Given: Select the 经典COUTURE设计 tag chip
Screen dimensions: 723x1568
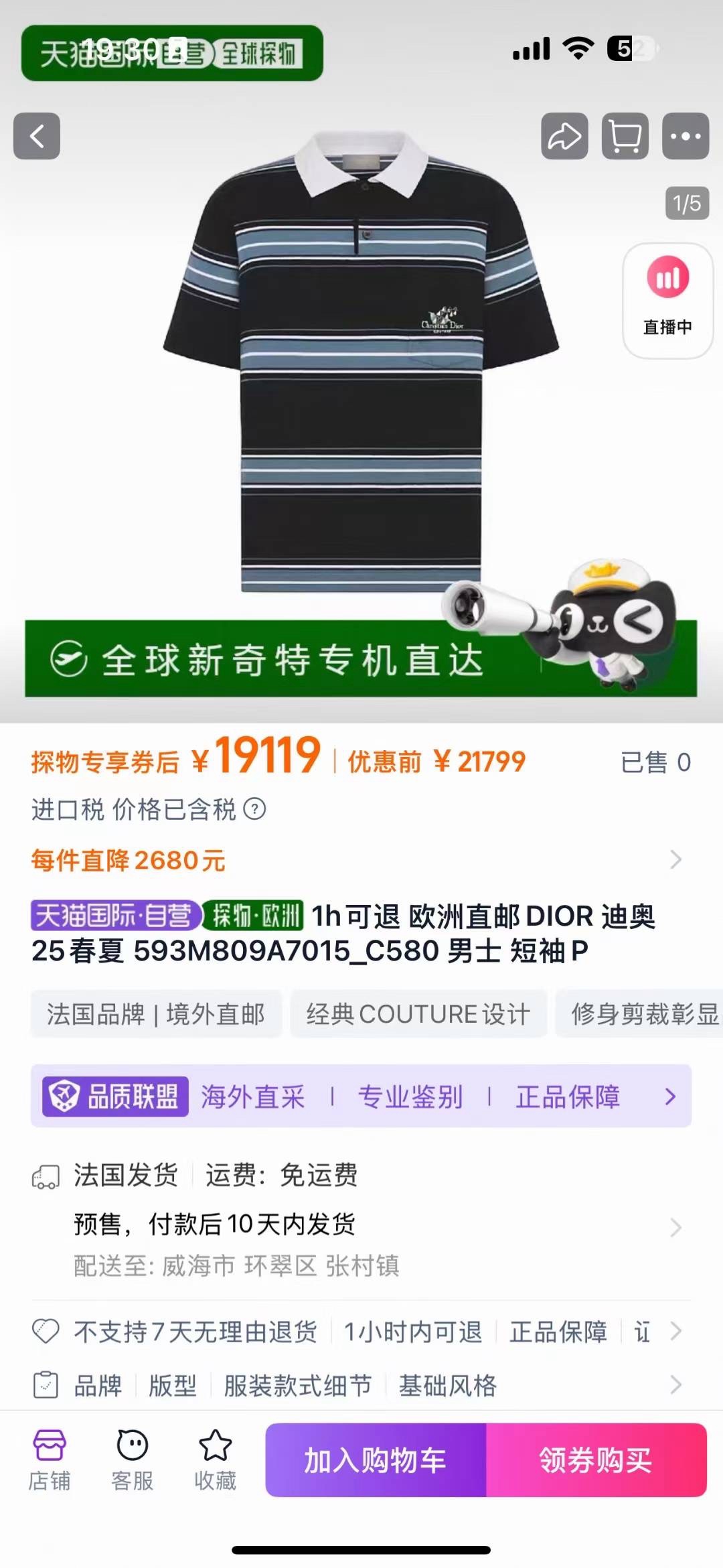Looking at the screenshot, I should (418, 1014).
